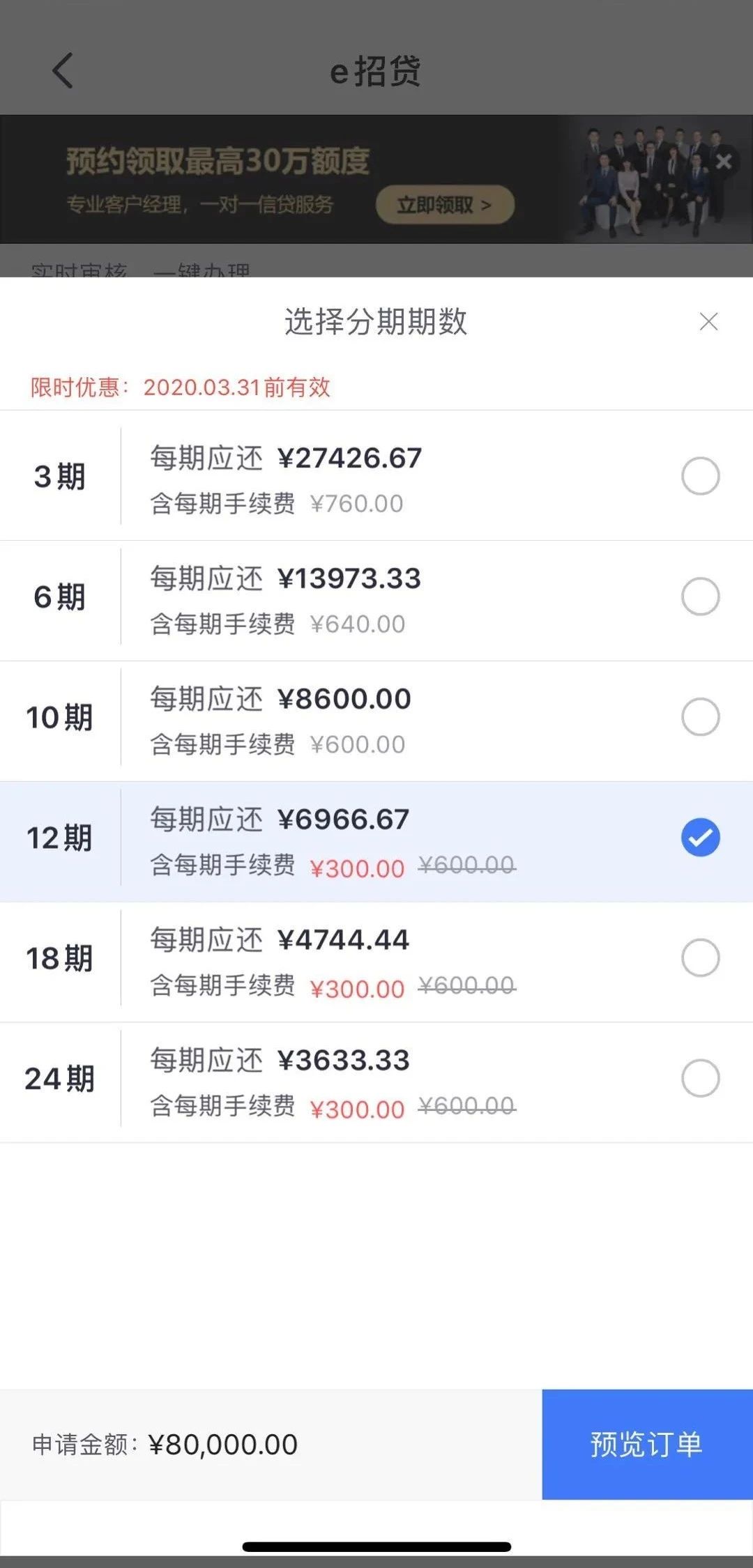This screenshot has width=753, height=1568.
Task: Go back from the e招贷 page
Action: (63, 70)
